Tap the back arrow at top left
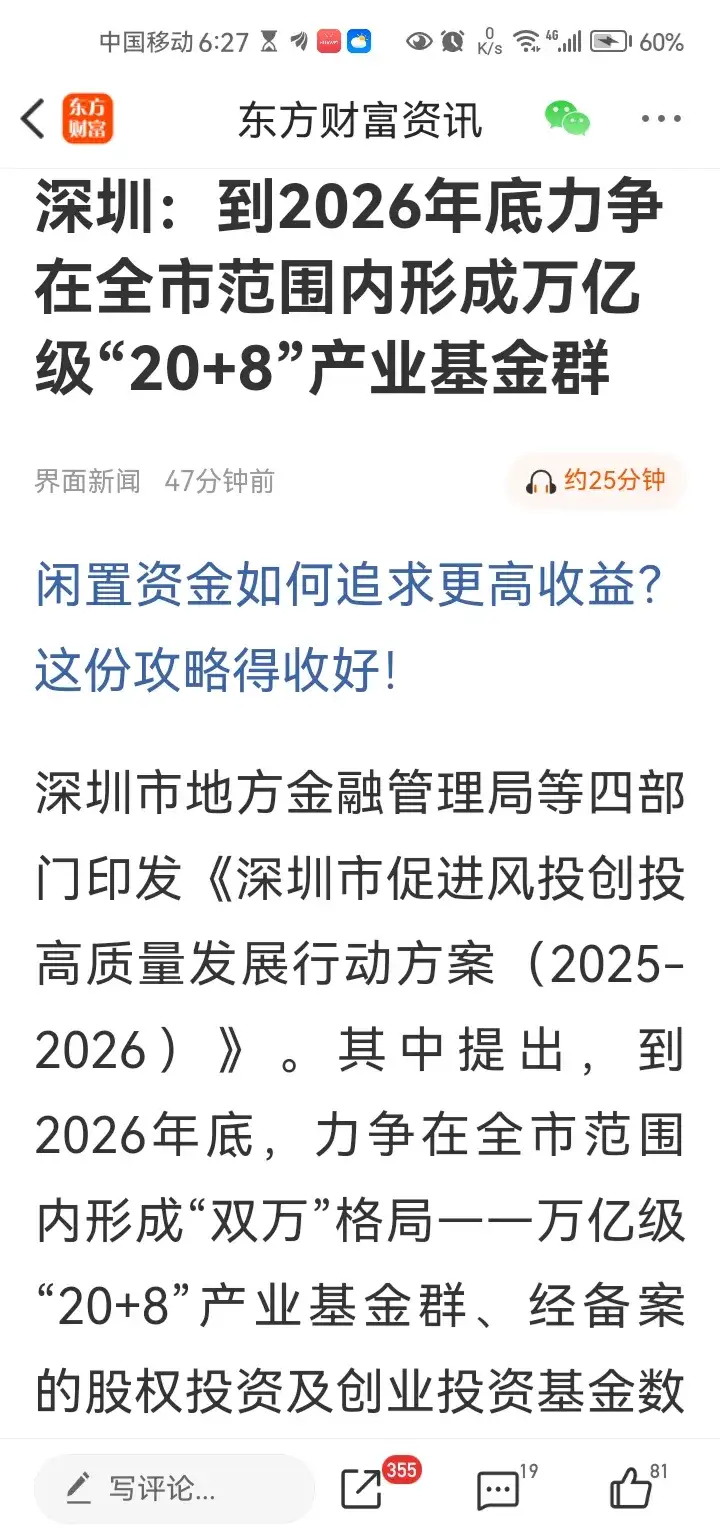 point(30,118)
